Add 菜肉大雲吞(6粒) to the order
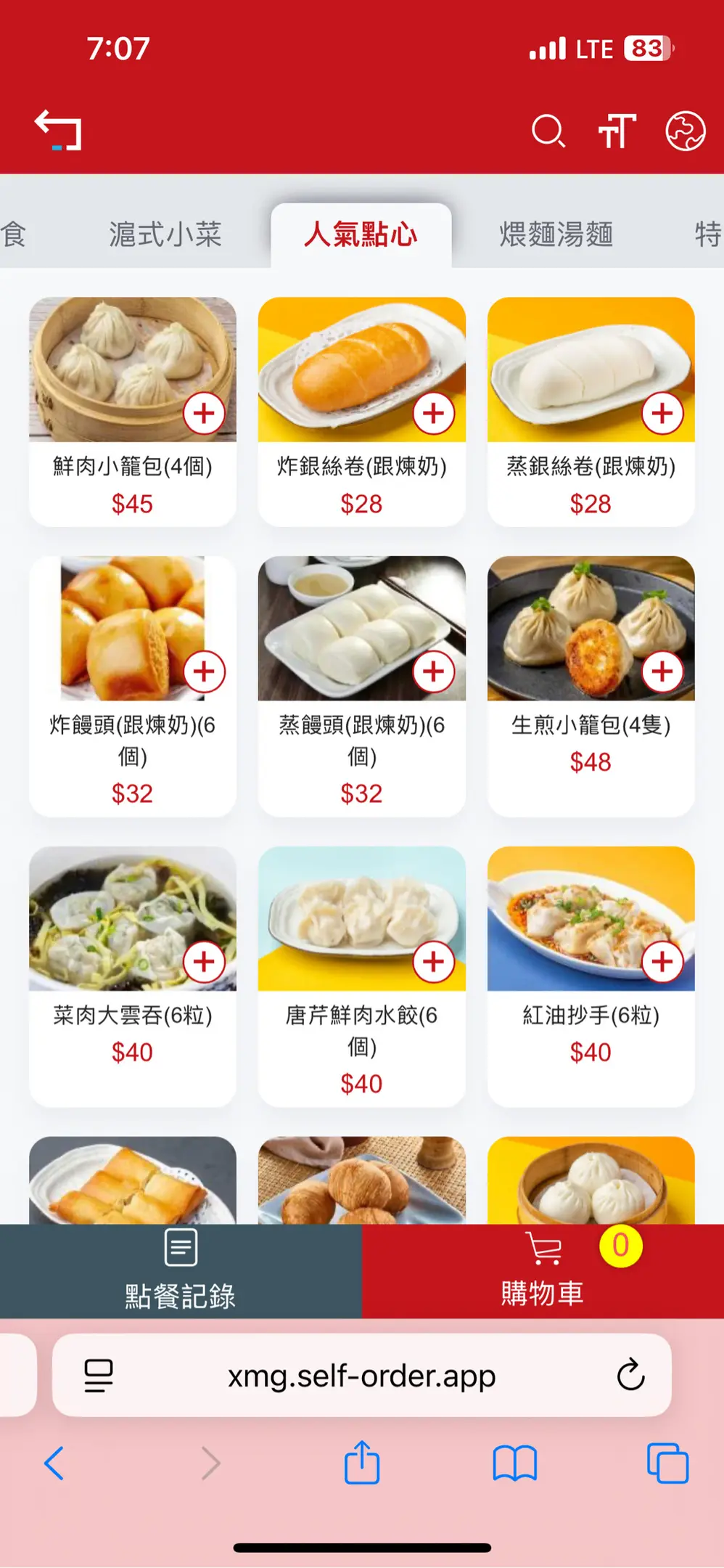Image resolution: width=724 pixels, height=1568 pixels. pos(204,961)
